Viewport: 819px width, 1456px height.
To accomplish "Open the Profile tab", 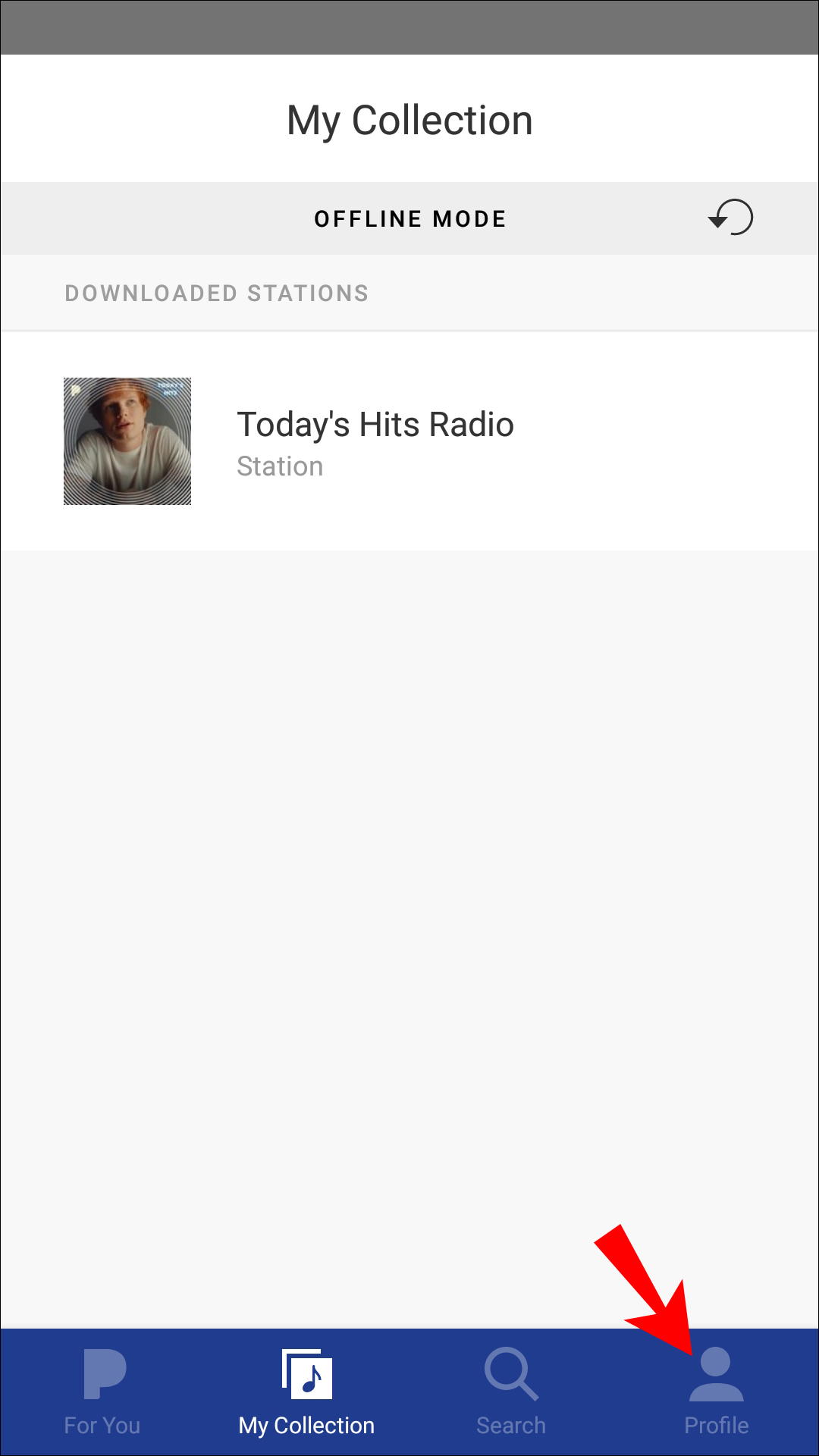I will [716, 1392].
